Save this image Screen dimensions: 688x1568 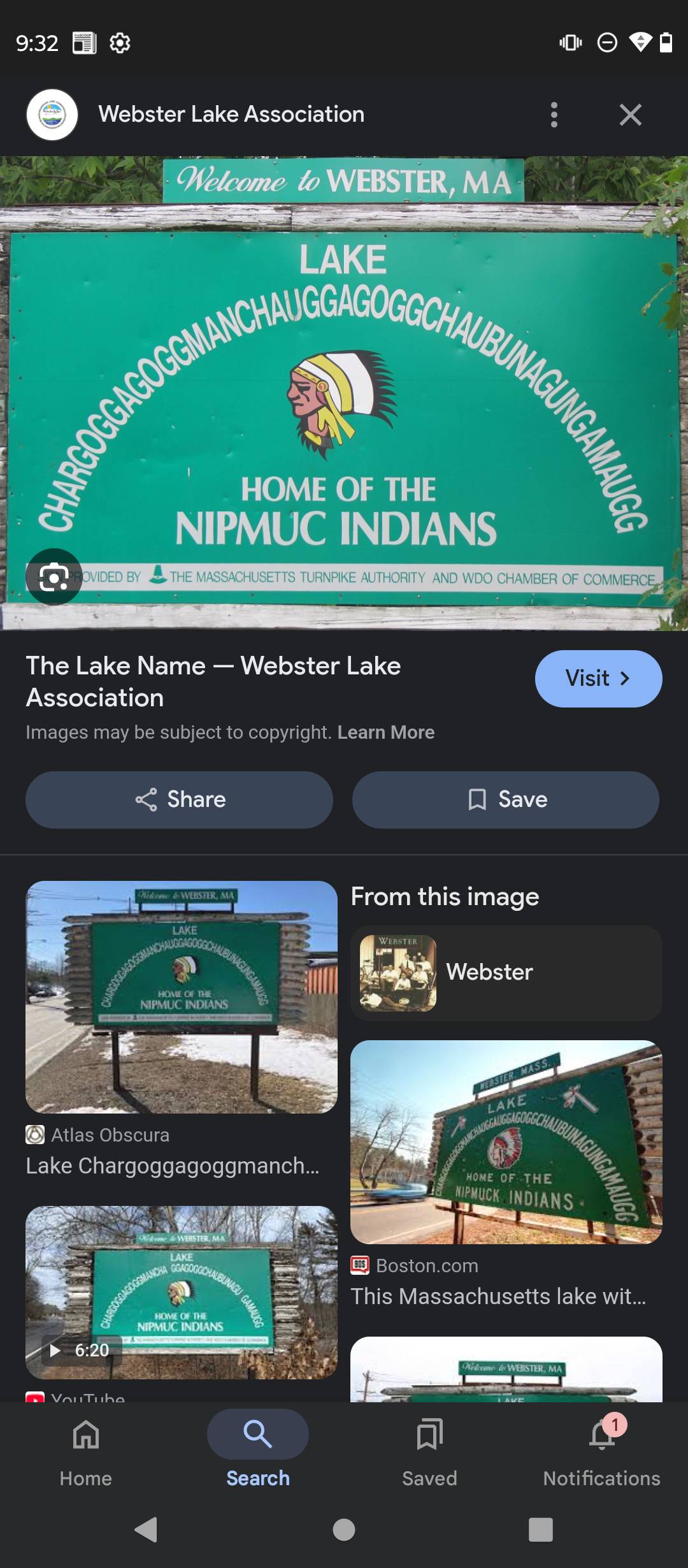pos(506,799)
